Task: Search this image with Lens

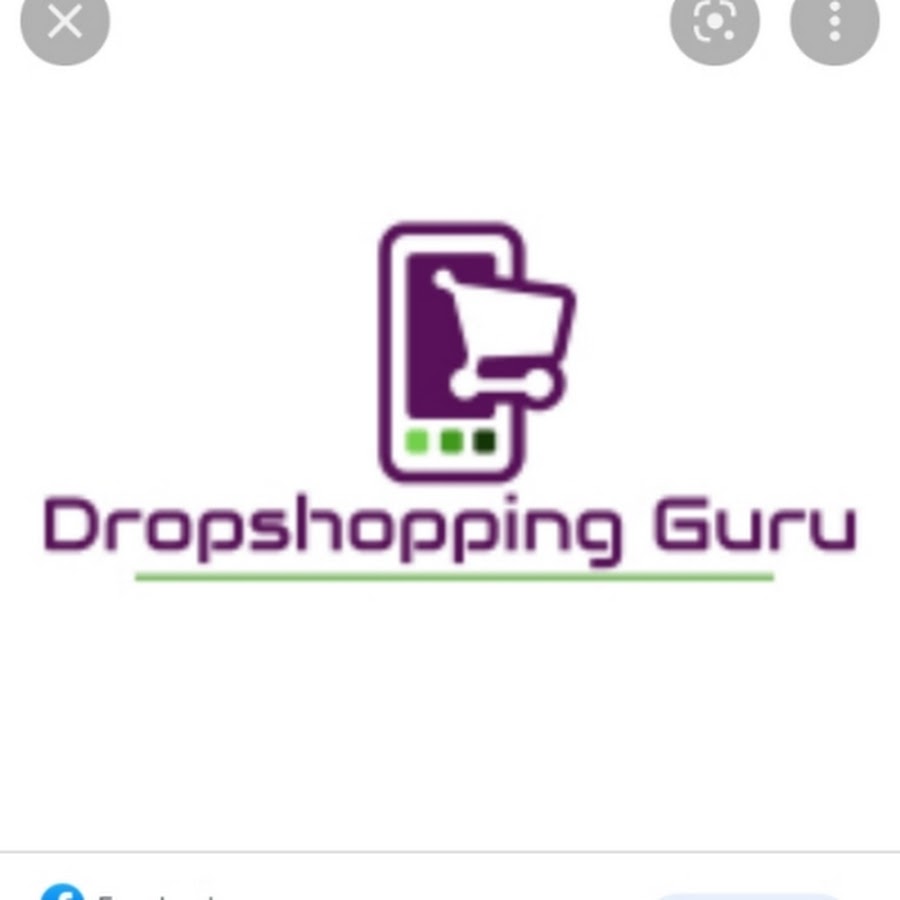Action: 714,22
